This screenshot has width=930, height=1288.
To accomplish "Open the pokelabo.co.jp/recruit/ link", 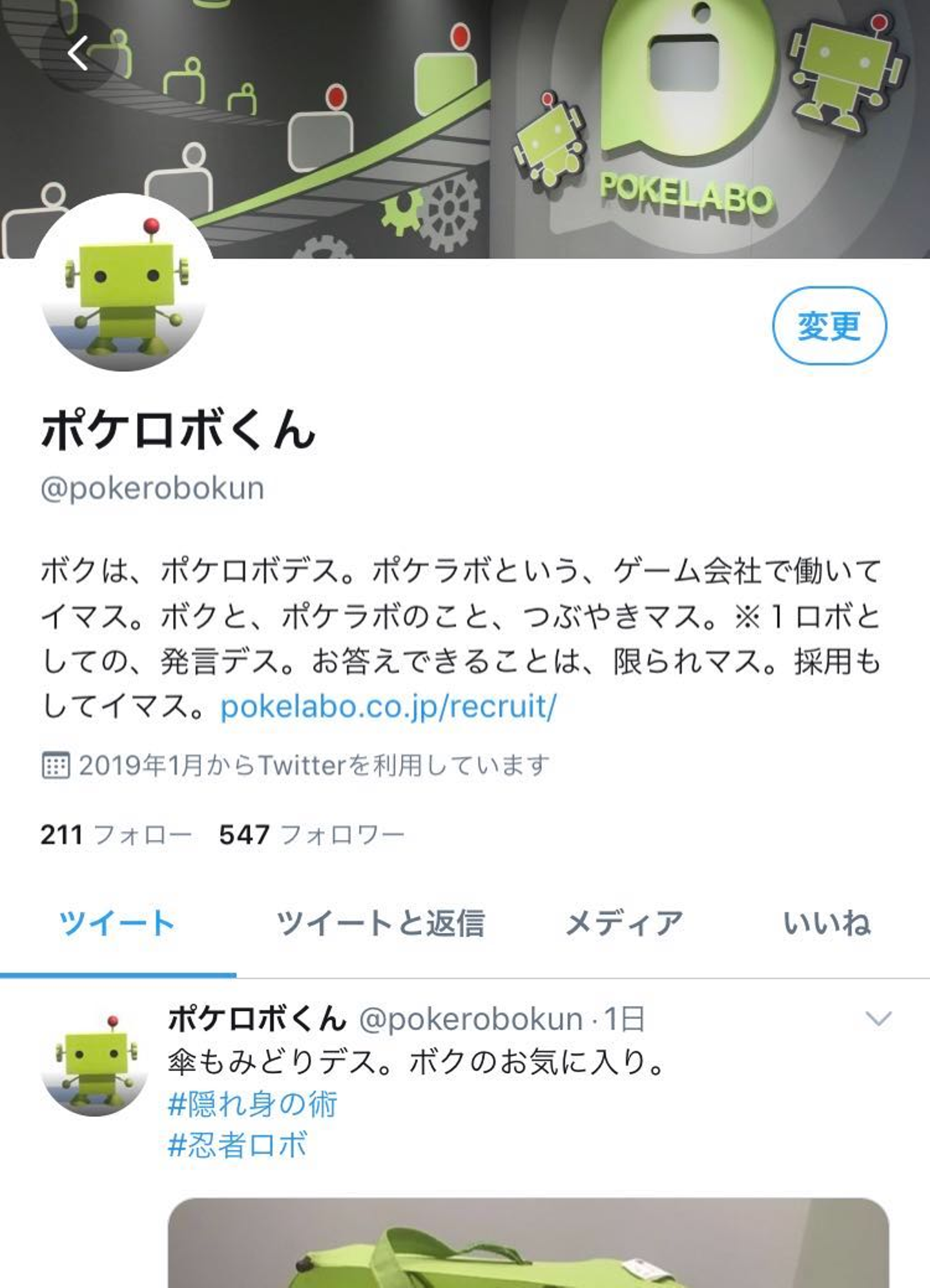I will pos(387,706).
